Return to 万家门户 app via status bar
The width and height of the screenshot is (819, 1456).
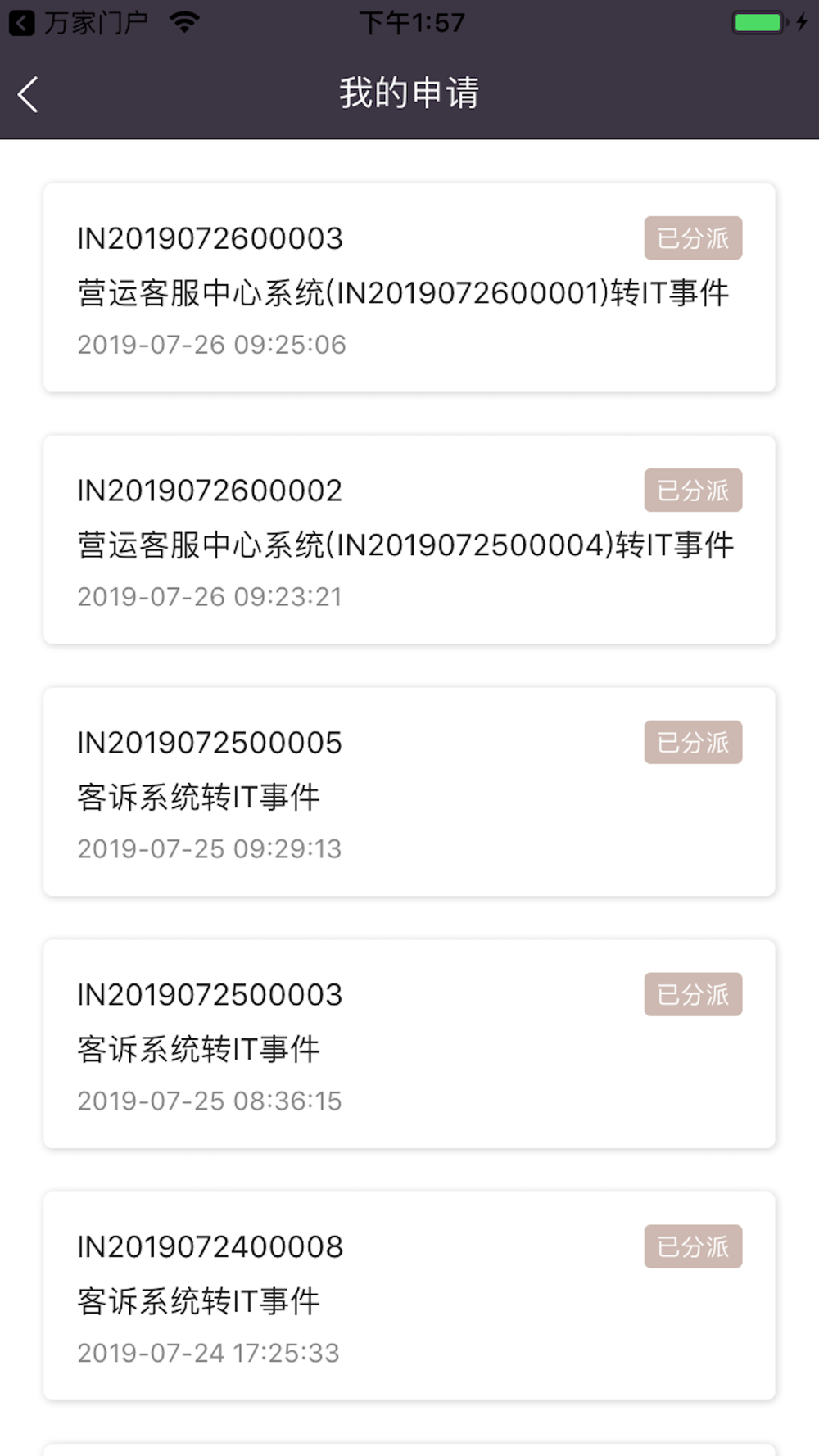79,22
